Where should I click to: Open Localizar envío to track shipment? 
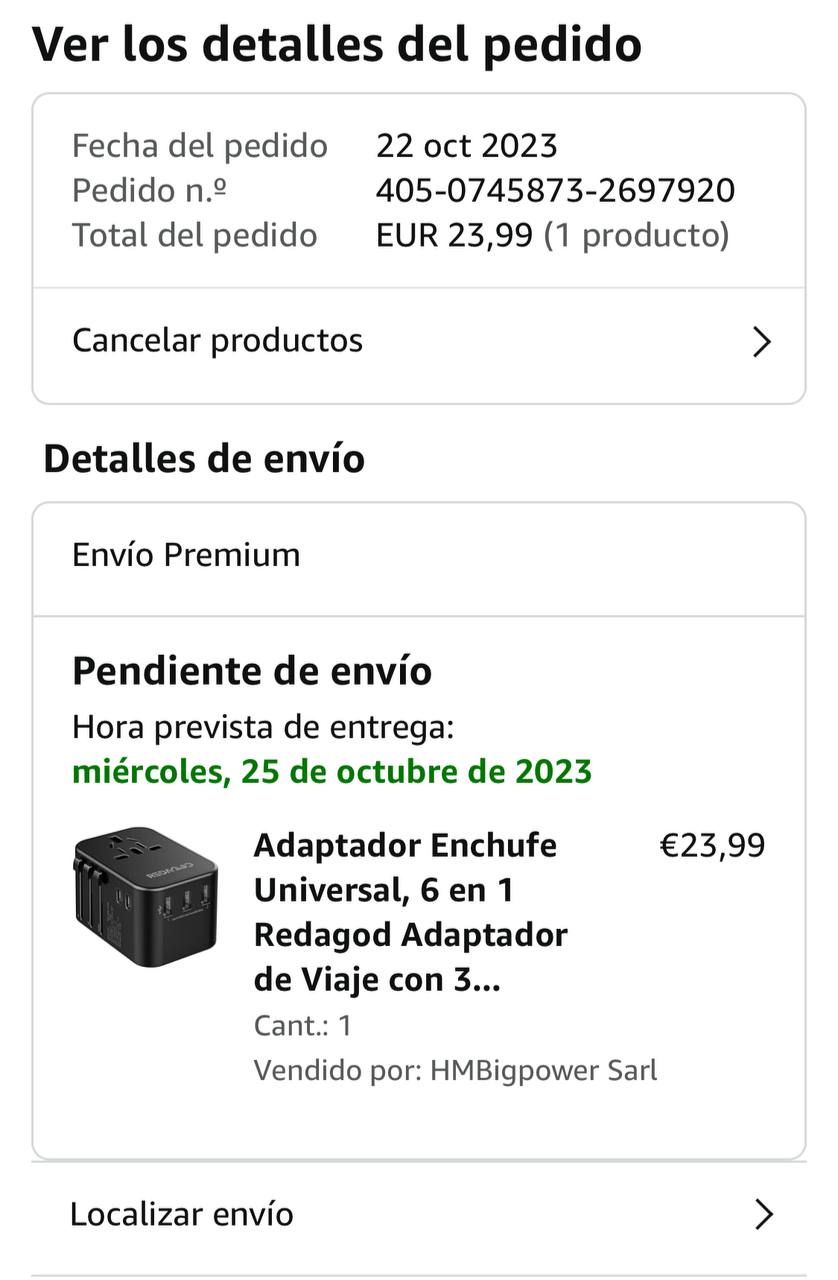(x=418, y=1215)
